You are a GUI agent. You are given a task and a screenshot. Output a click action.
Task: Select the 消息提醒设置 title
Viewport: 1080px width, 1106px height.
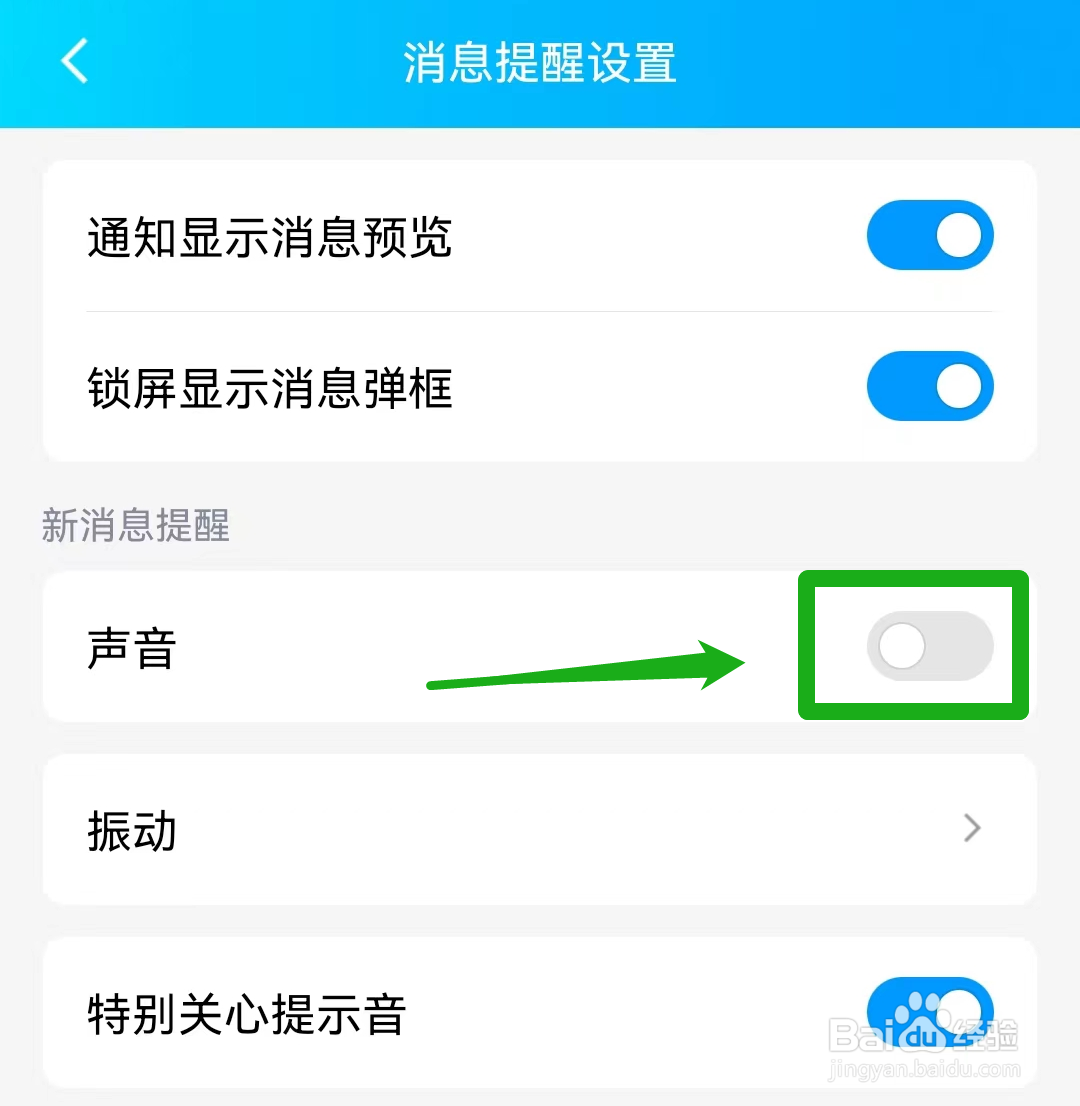[x=540, y=62]
